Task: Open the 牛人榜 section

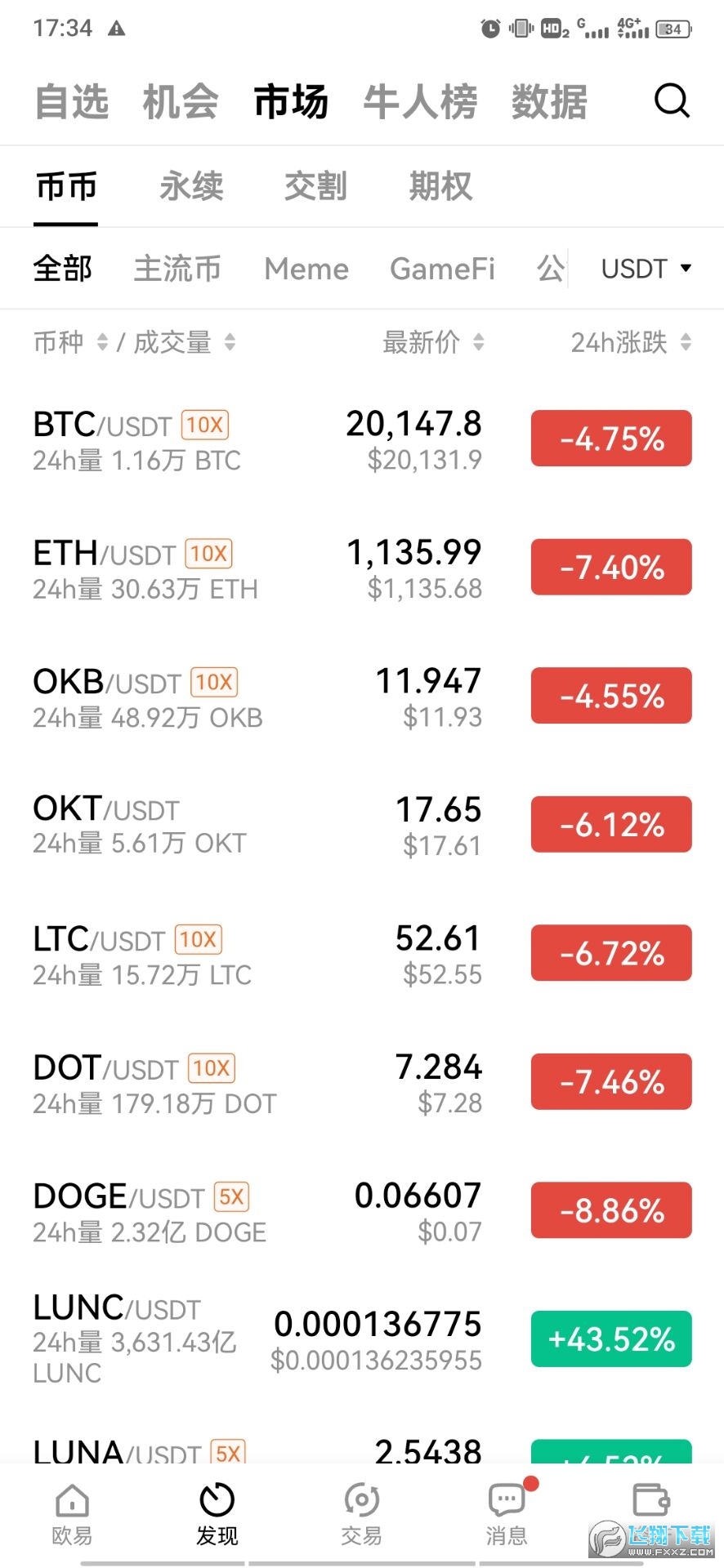Action: click(420, 101)
